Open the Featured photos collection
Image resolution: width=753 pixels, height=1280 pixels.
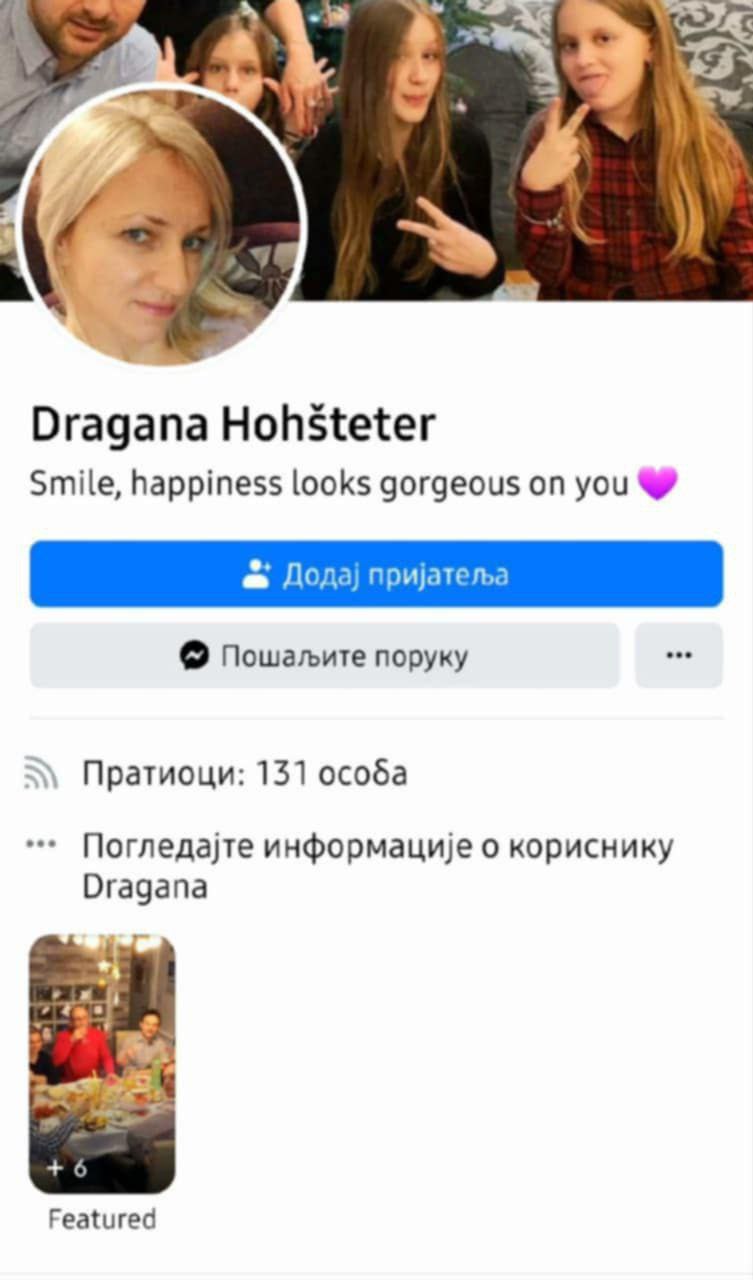102,1064
